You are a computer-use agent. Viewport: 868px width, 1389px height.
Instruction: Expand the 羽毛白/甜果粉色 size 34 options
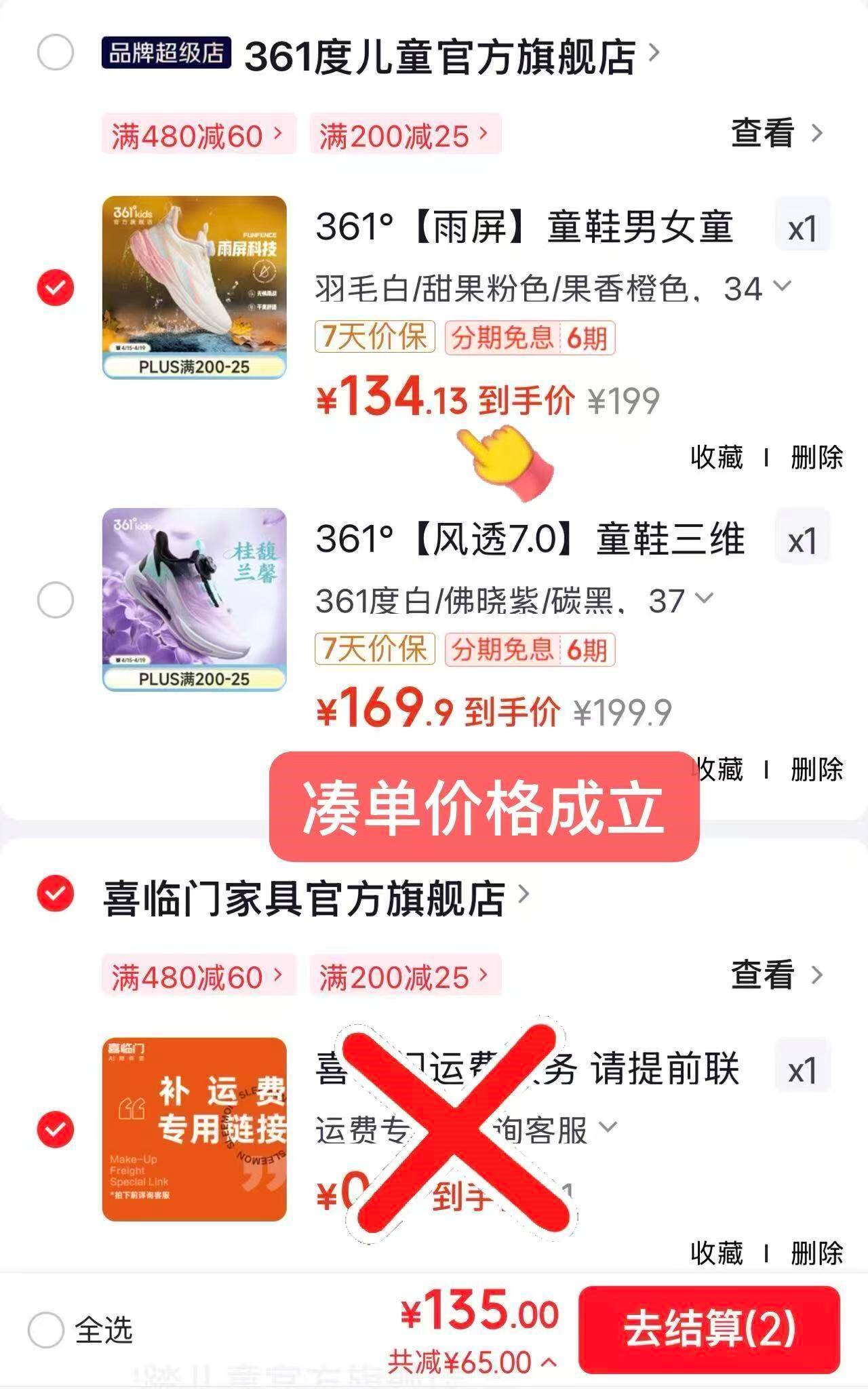point(781,288)
